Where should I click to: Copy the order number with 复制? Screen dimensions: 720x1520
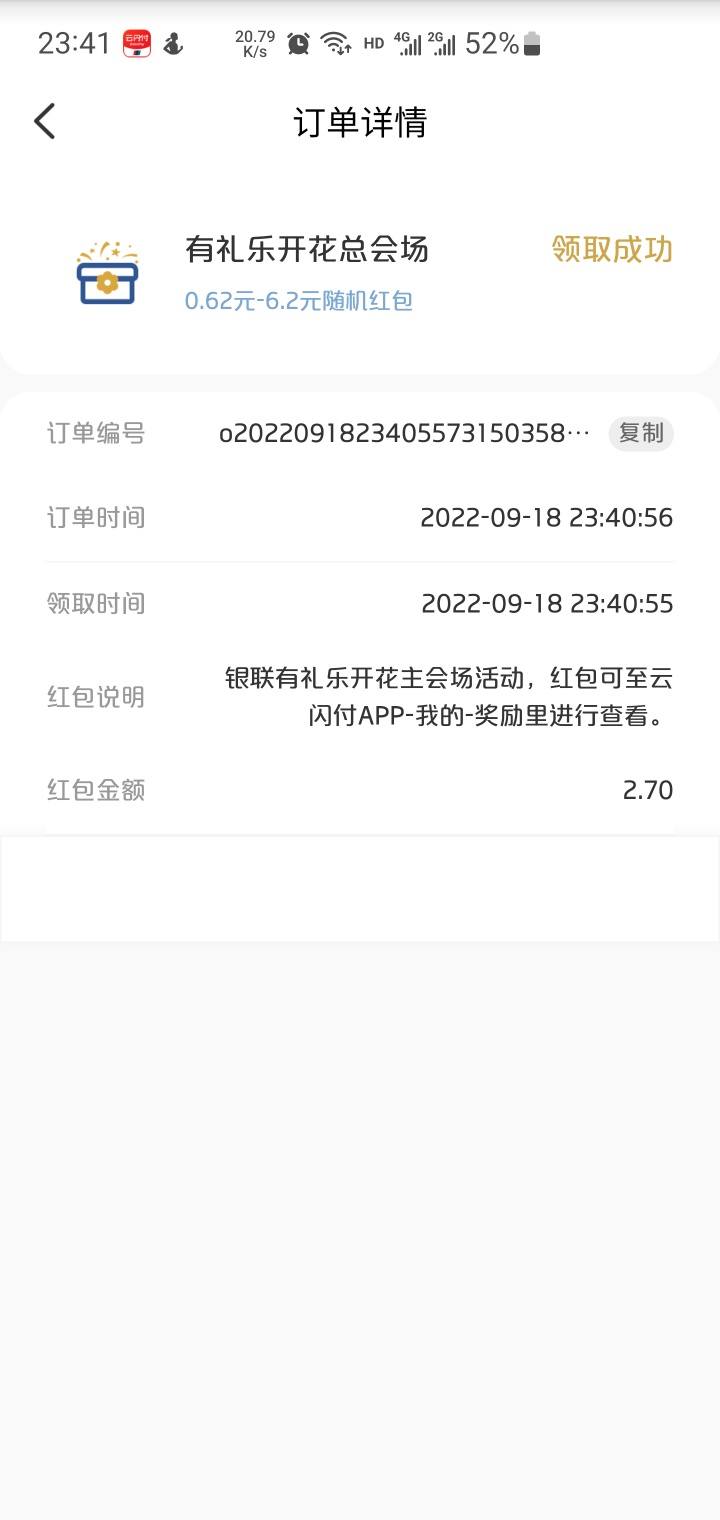point(641,434)
